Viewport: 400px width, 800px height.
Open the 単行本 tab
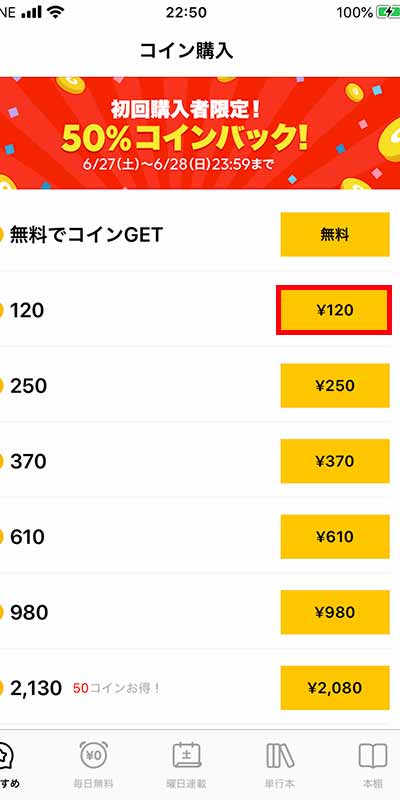click(x=280, y=764)
